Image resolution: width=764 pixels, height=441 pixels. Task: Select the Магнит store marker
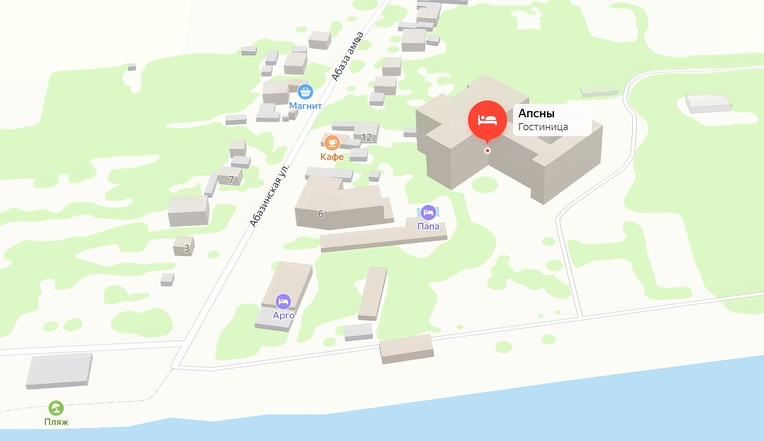[x=305, y=91]
